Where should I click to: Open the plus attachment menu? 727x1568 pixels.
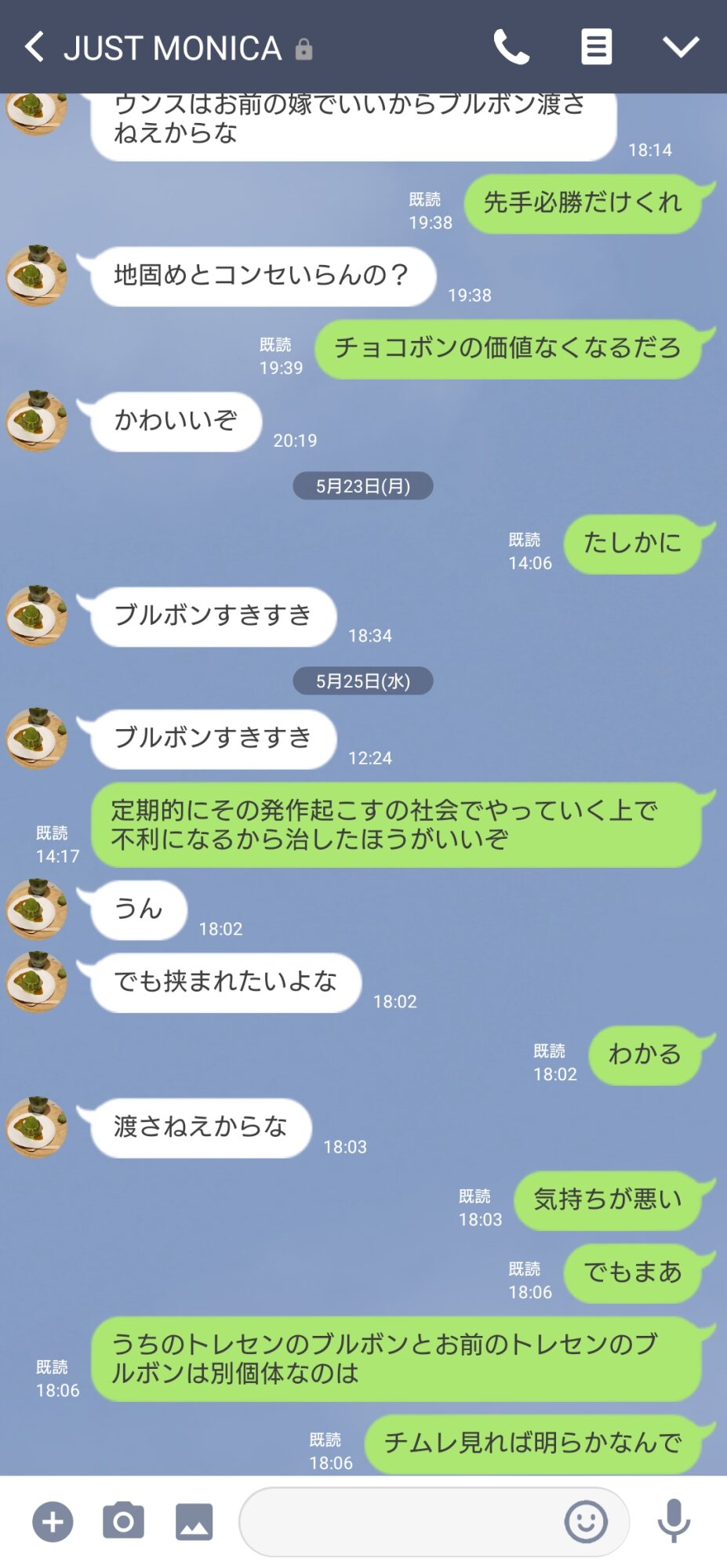point(53,1522)
